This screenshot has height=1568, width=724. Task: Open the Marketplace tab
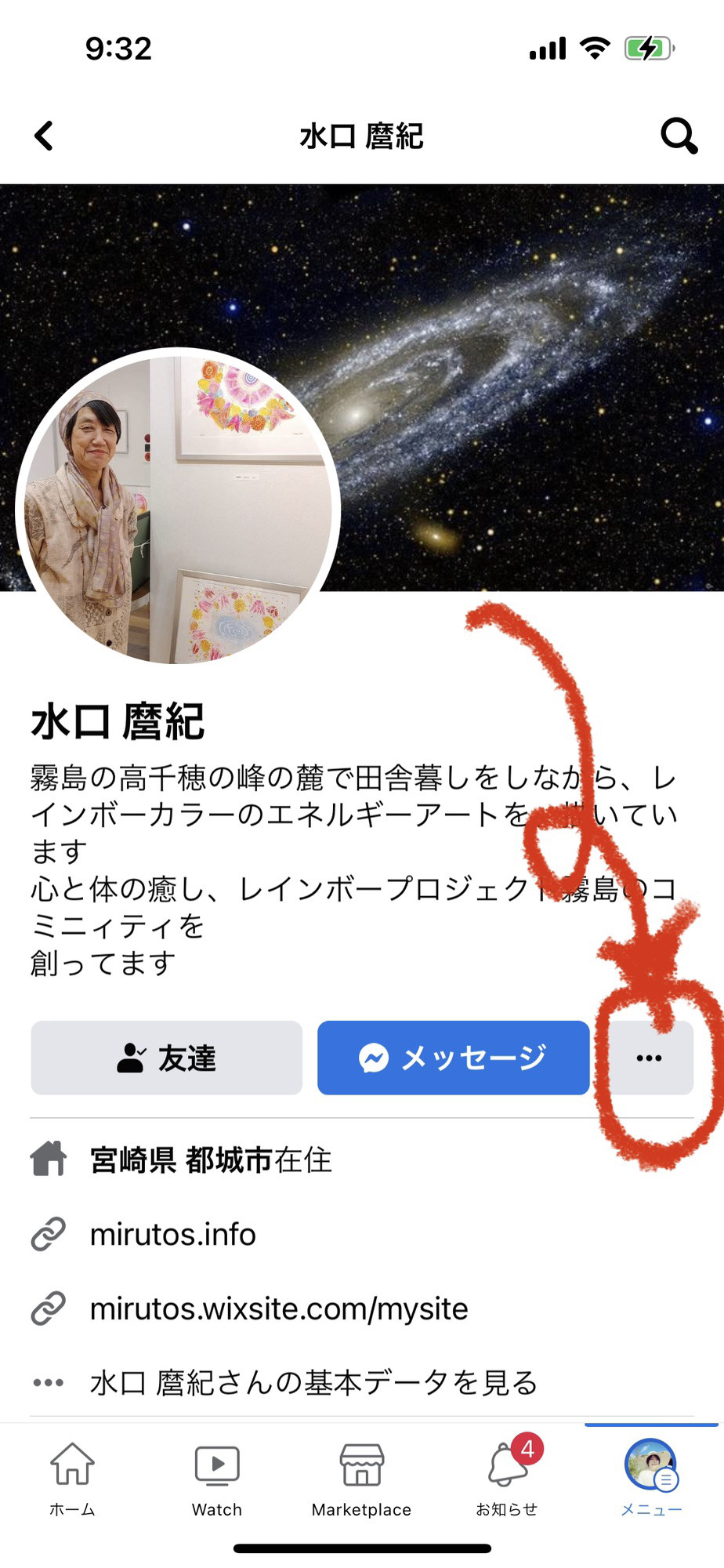361,1478
